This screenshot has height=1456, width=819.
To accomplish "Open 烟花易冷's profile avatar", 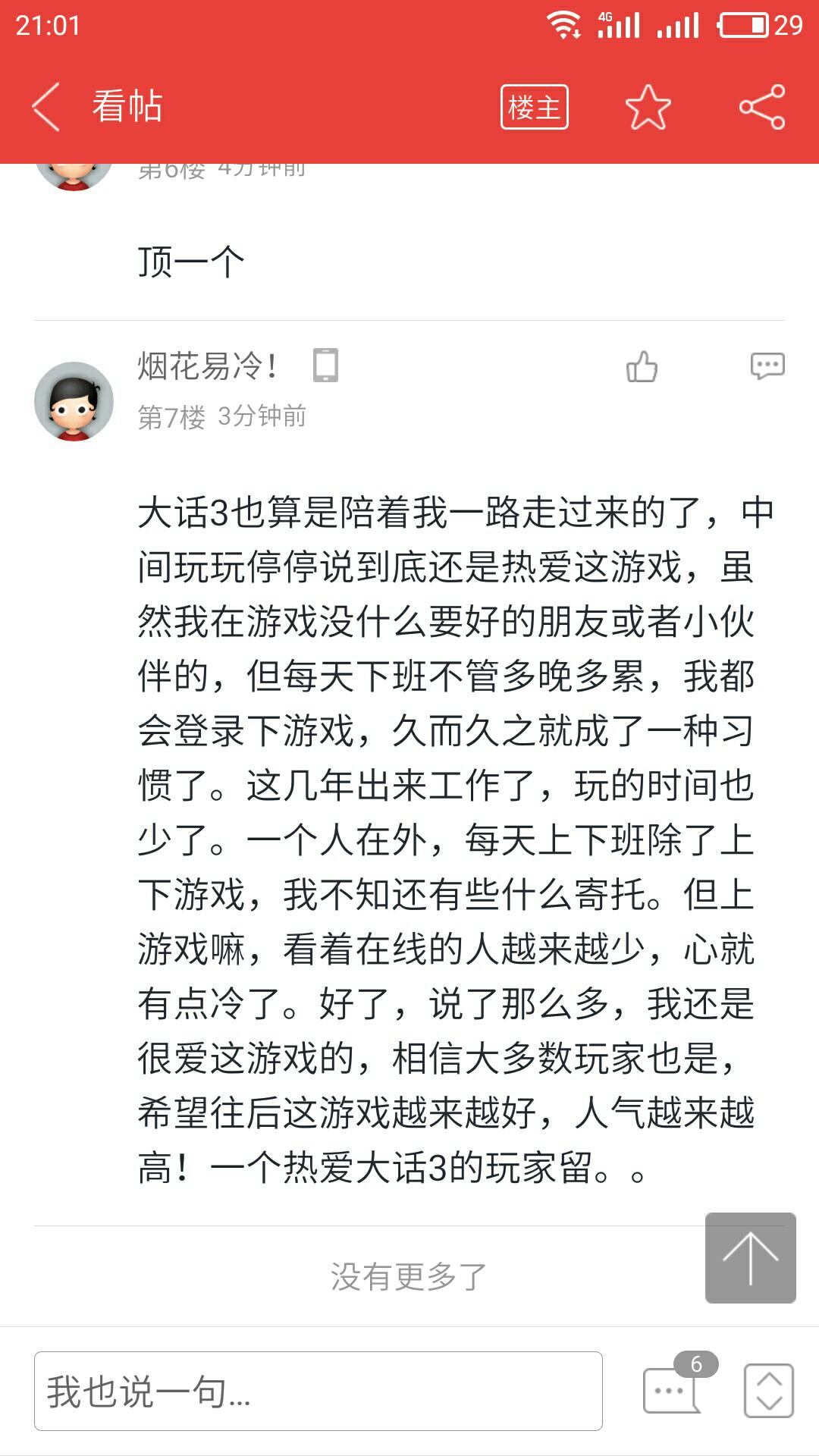I will (x=74, y=401).
